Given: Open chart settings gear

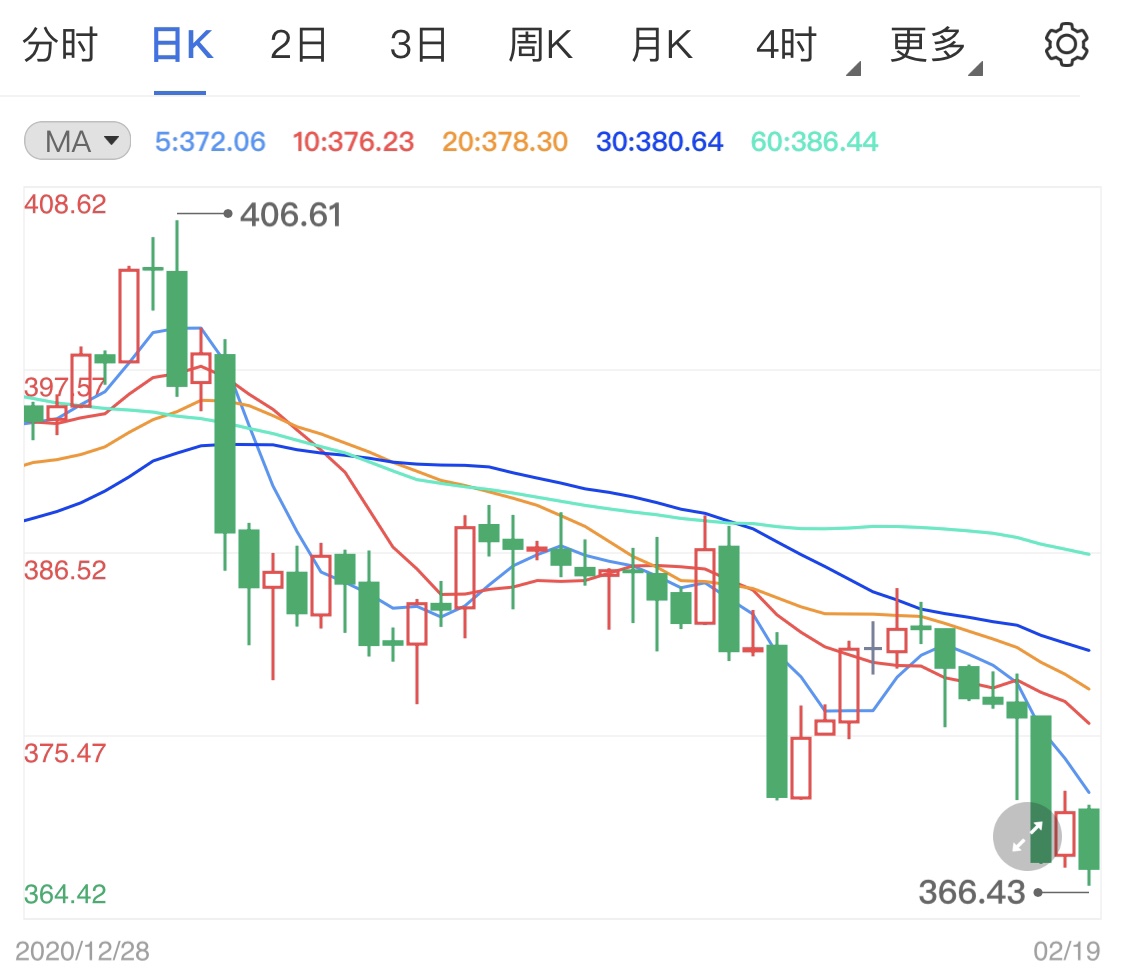Looking at the screenshot, I should click(x=1066, y=46).
